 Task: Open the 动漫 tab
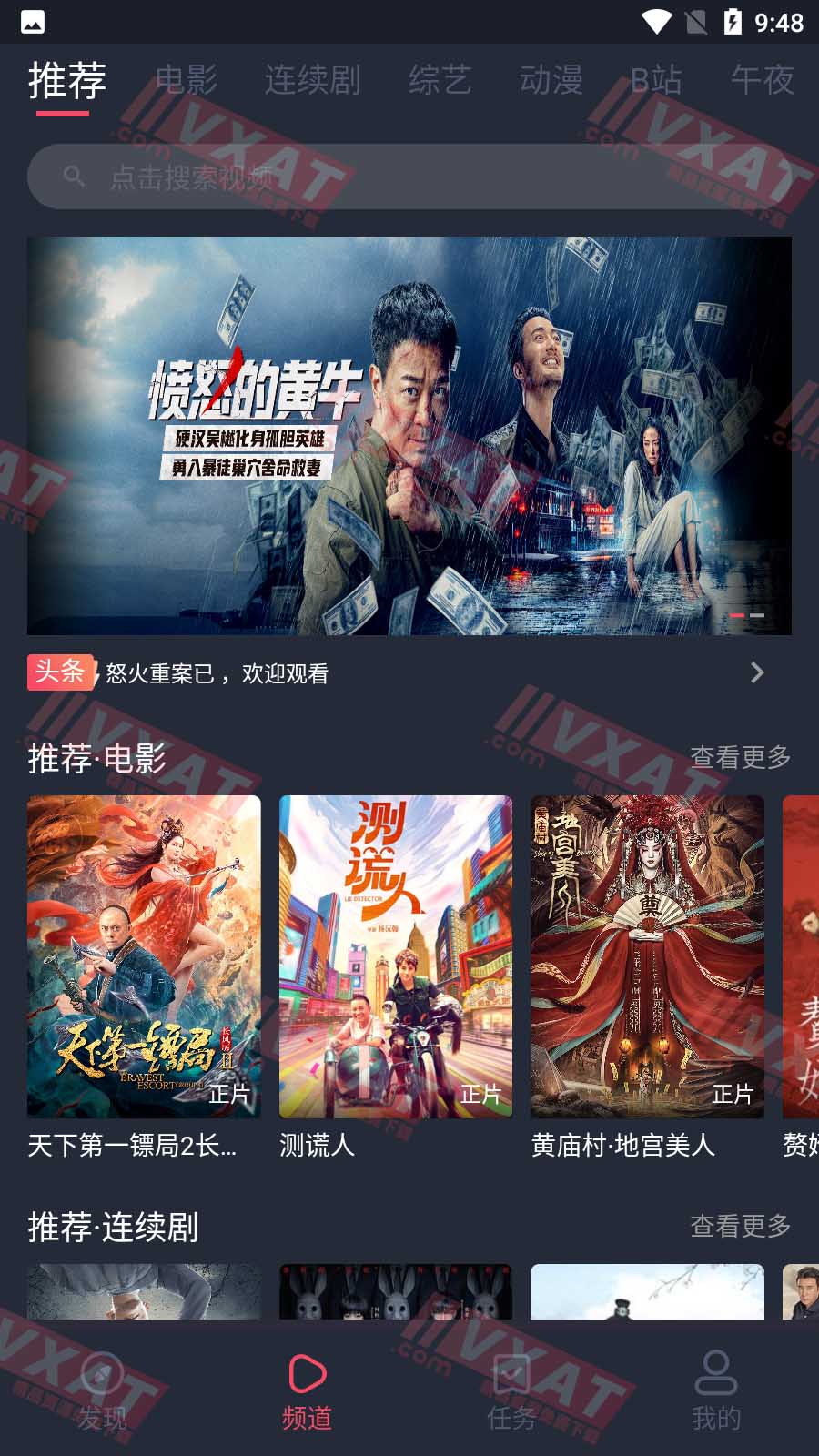click(552, 82)
